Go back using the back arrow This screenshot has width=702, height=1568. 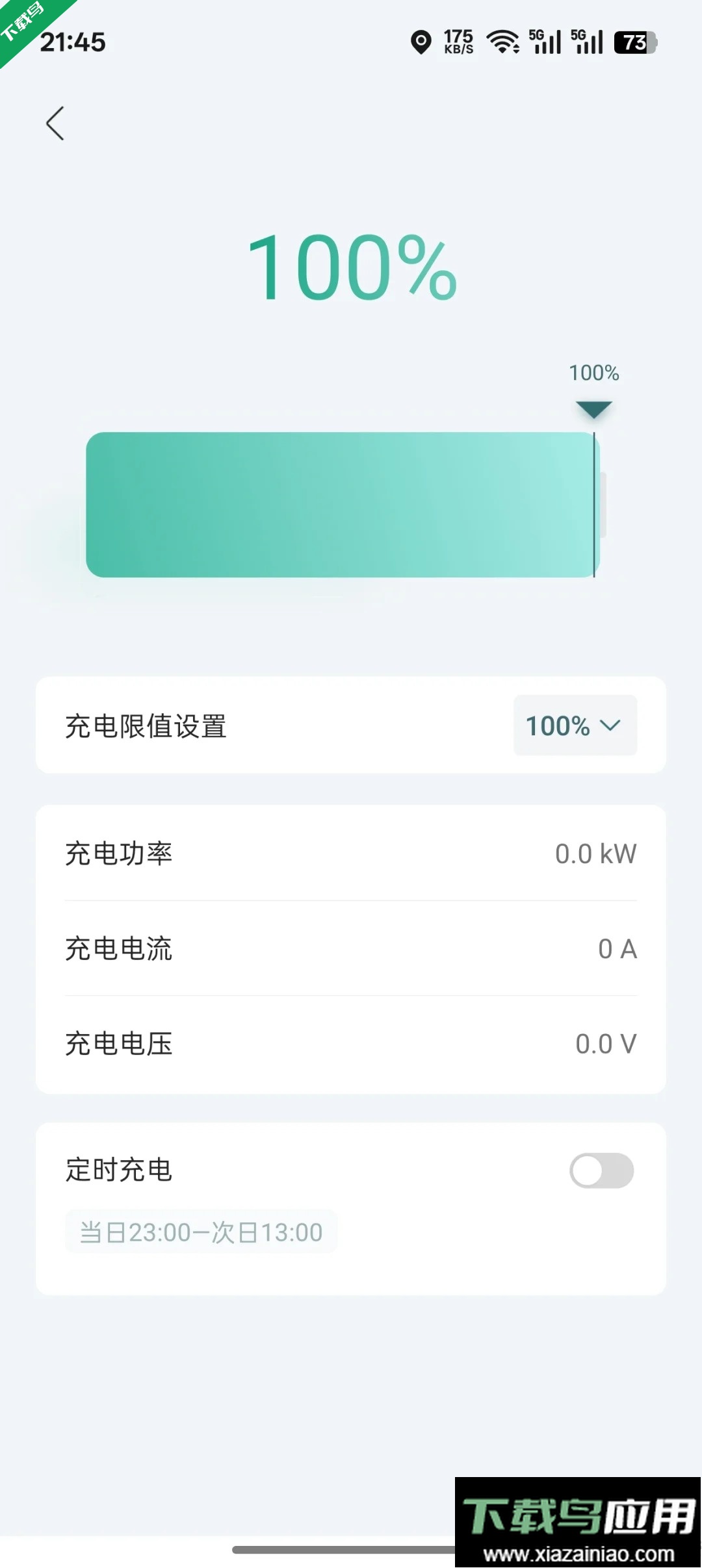point(55,124)
